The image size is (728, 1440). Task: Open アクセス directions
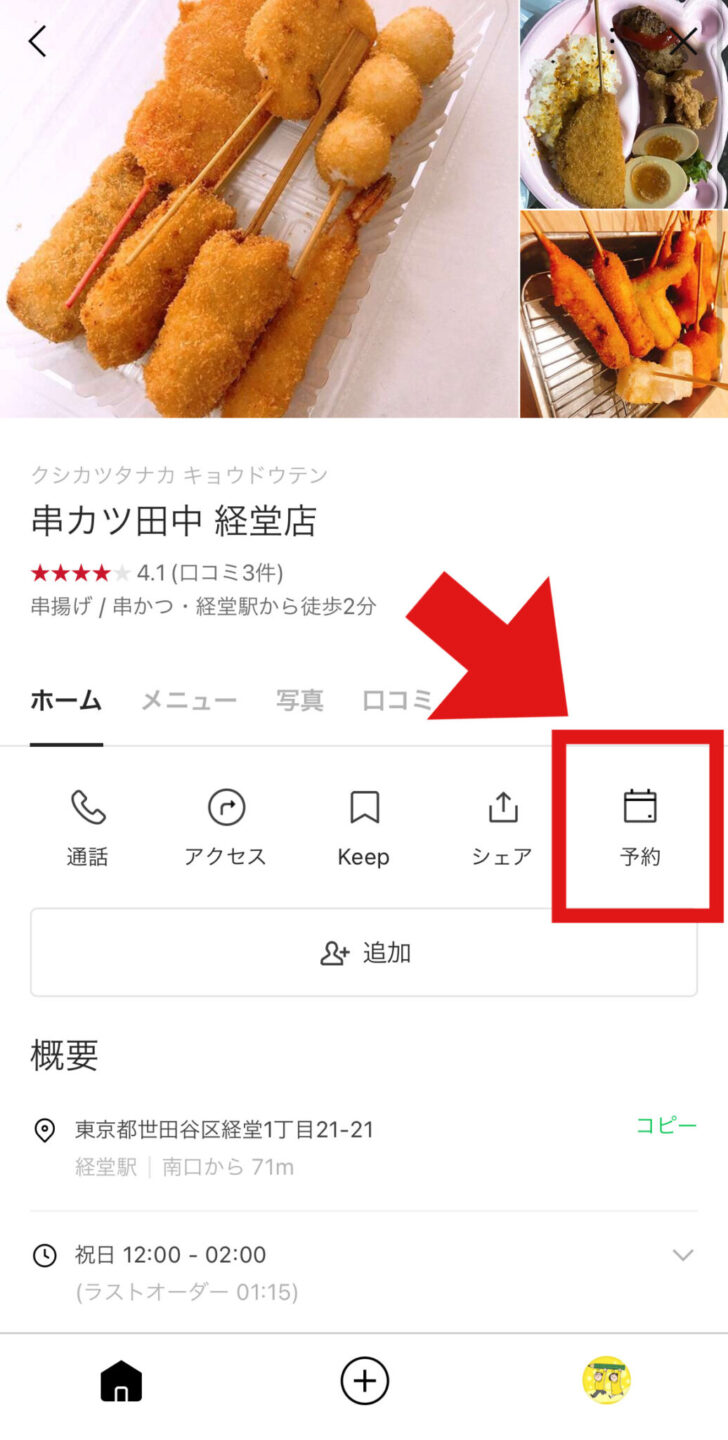click(226, 828)
